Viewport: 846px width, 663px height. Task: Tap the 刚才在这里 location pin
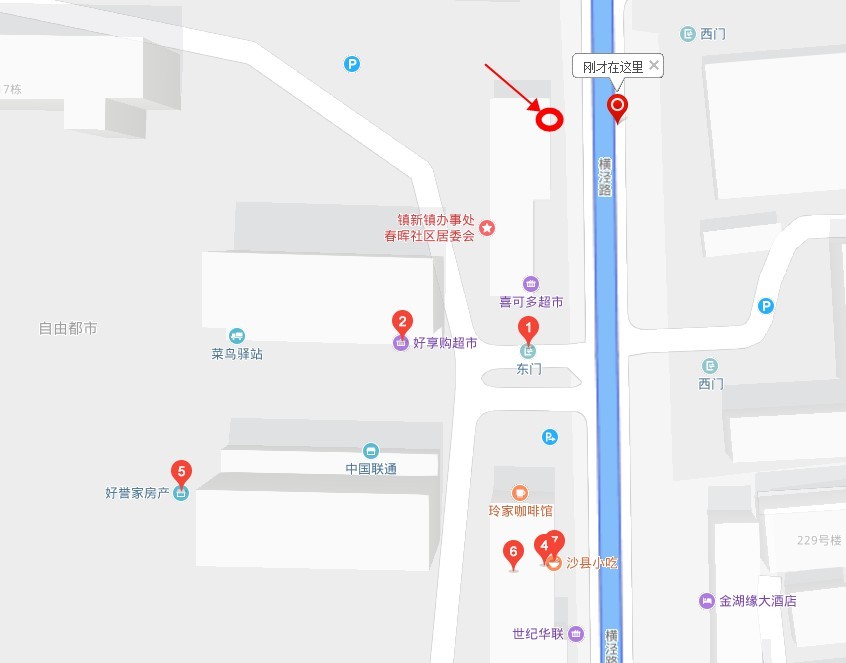(618, 106)
